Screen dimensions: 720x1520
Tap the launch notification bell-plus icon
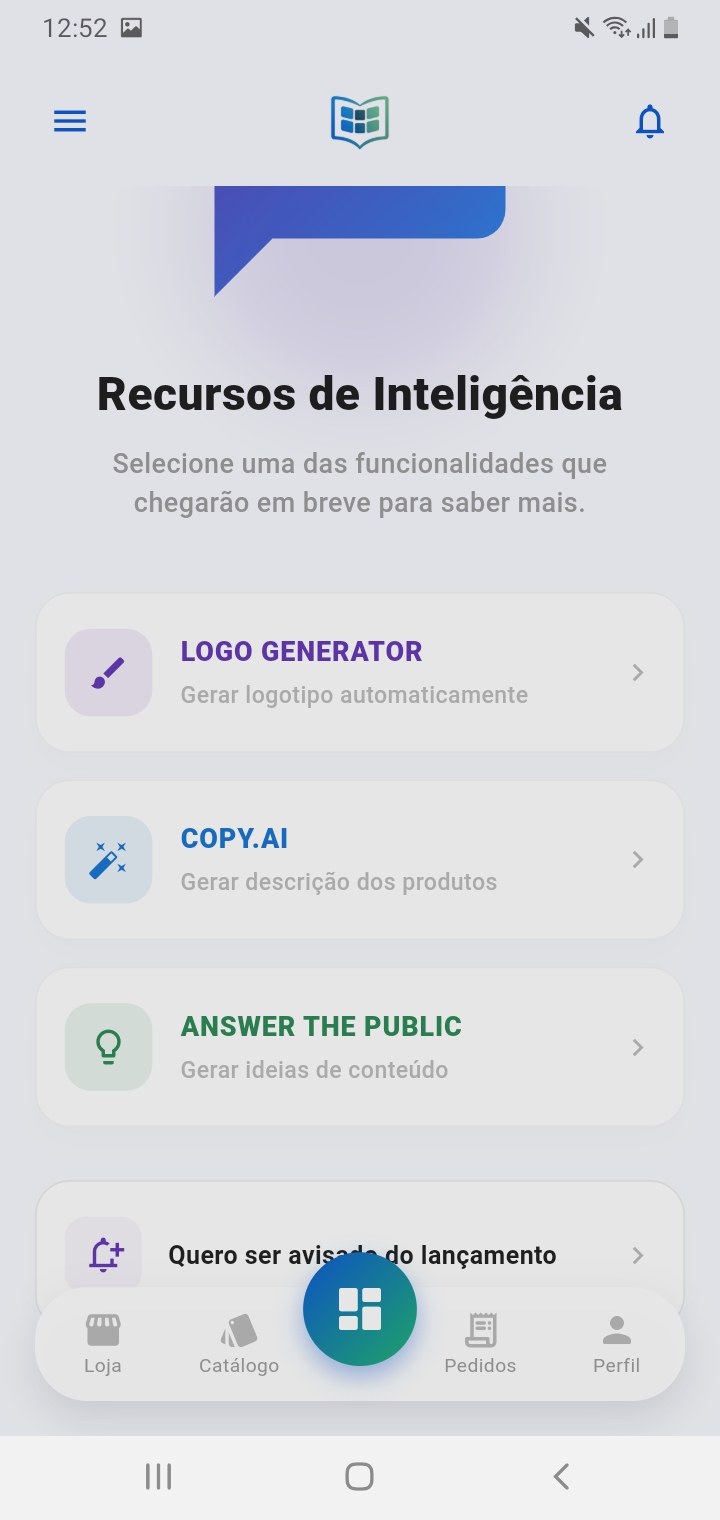(x=107, y=1252)
